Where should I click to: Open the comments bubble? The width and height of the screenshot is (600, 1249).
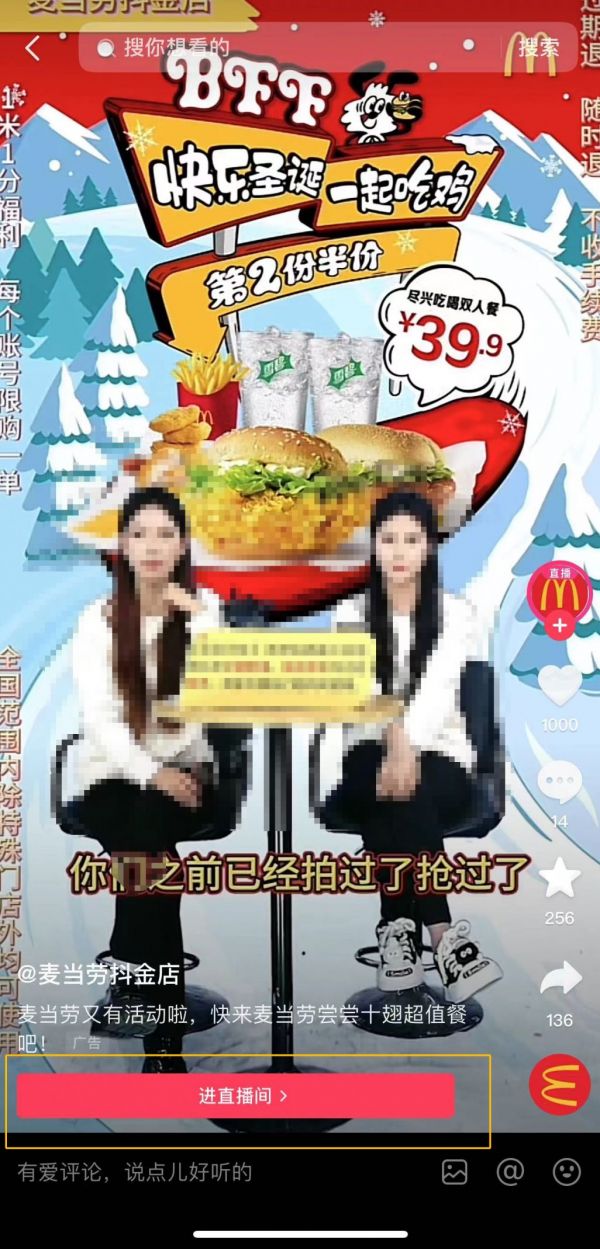pyautogui.click(x=559, y=781)
